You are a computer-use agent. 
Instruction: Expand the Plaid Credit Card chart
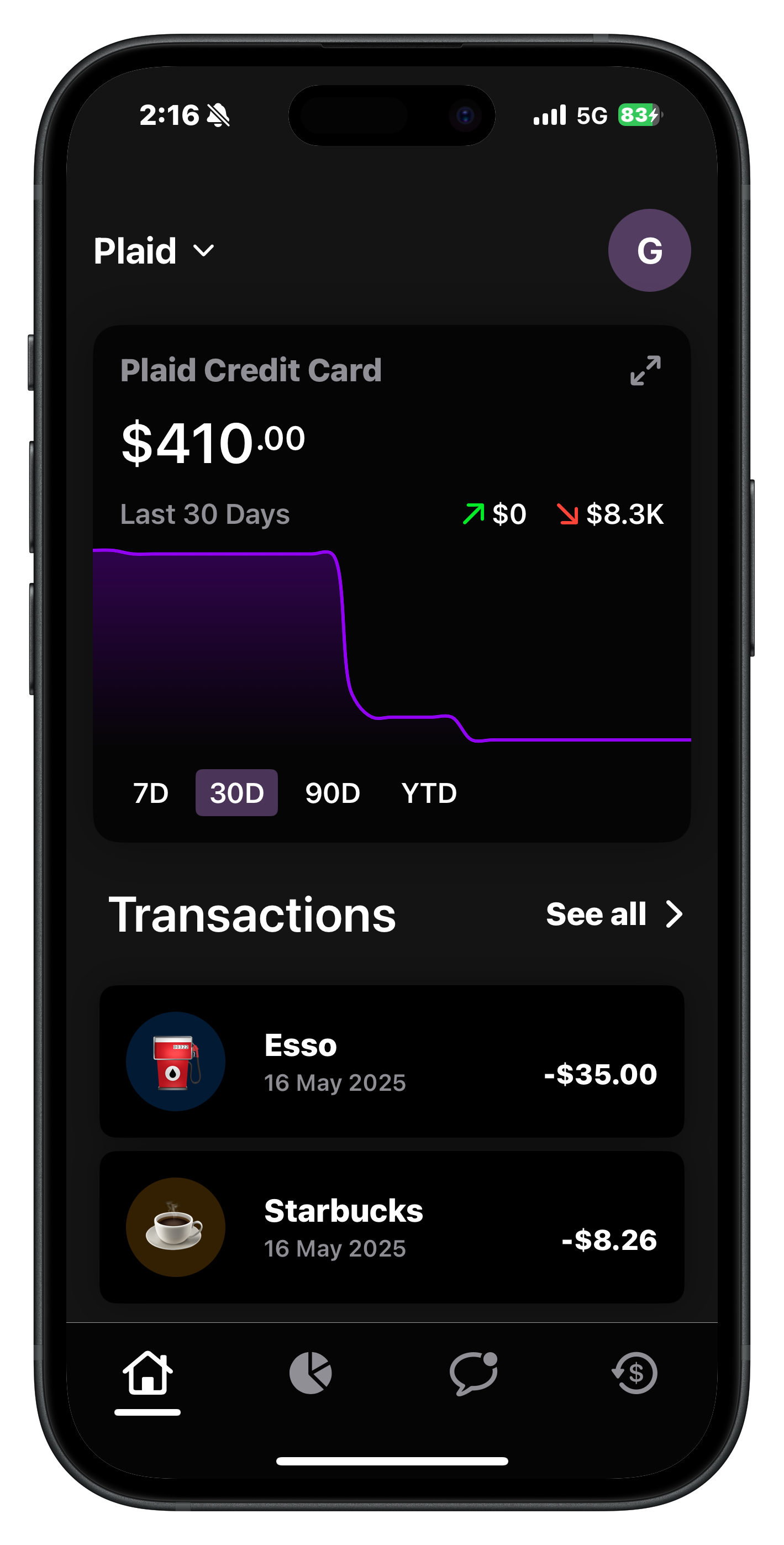645,370
